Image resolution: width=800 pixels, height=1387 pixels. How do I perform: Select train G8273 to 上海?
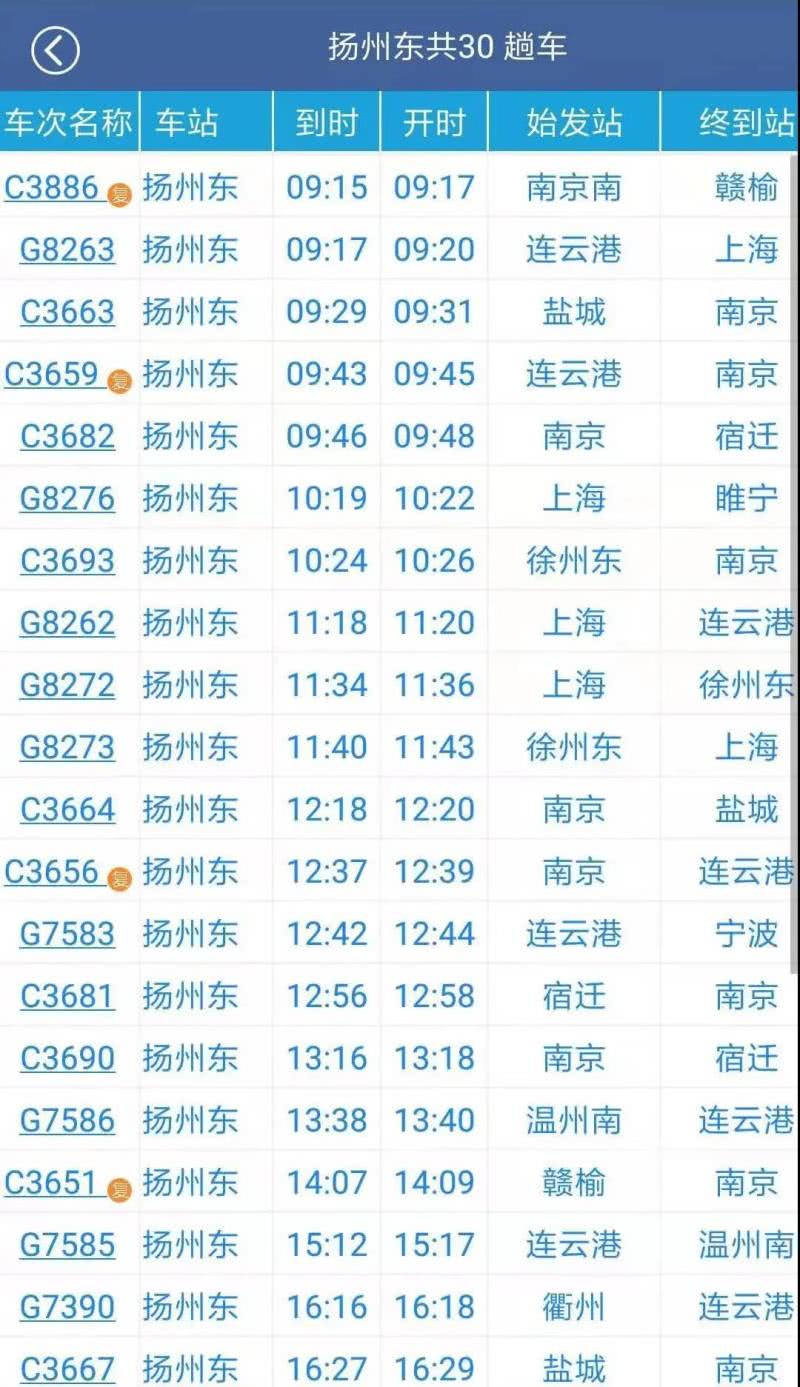click(65, 747)
